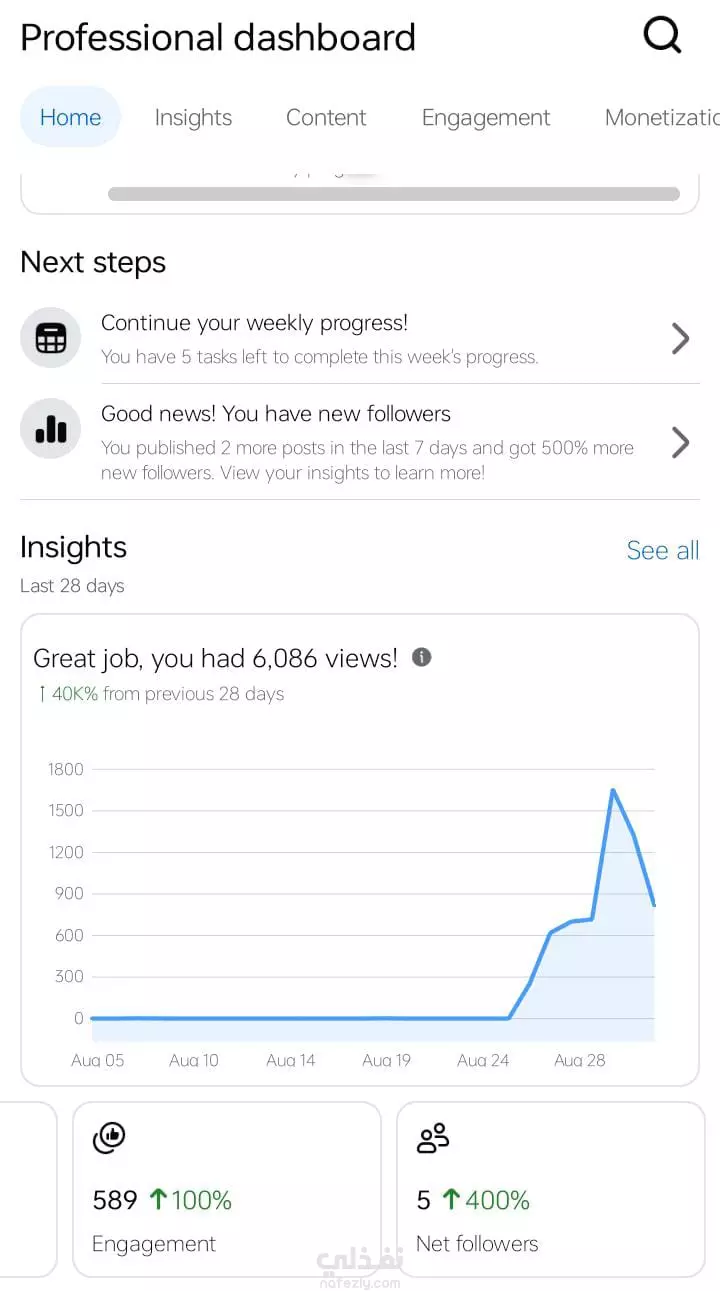Select the Home tab
This screenshot has width=720, height=1291.
pos(70,117)
